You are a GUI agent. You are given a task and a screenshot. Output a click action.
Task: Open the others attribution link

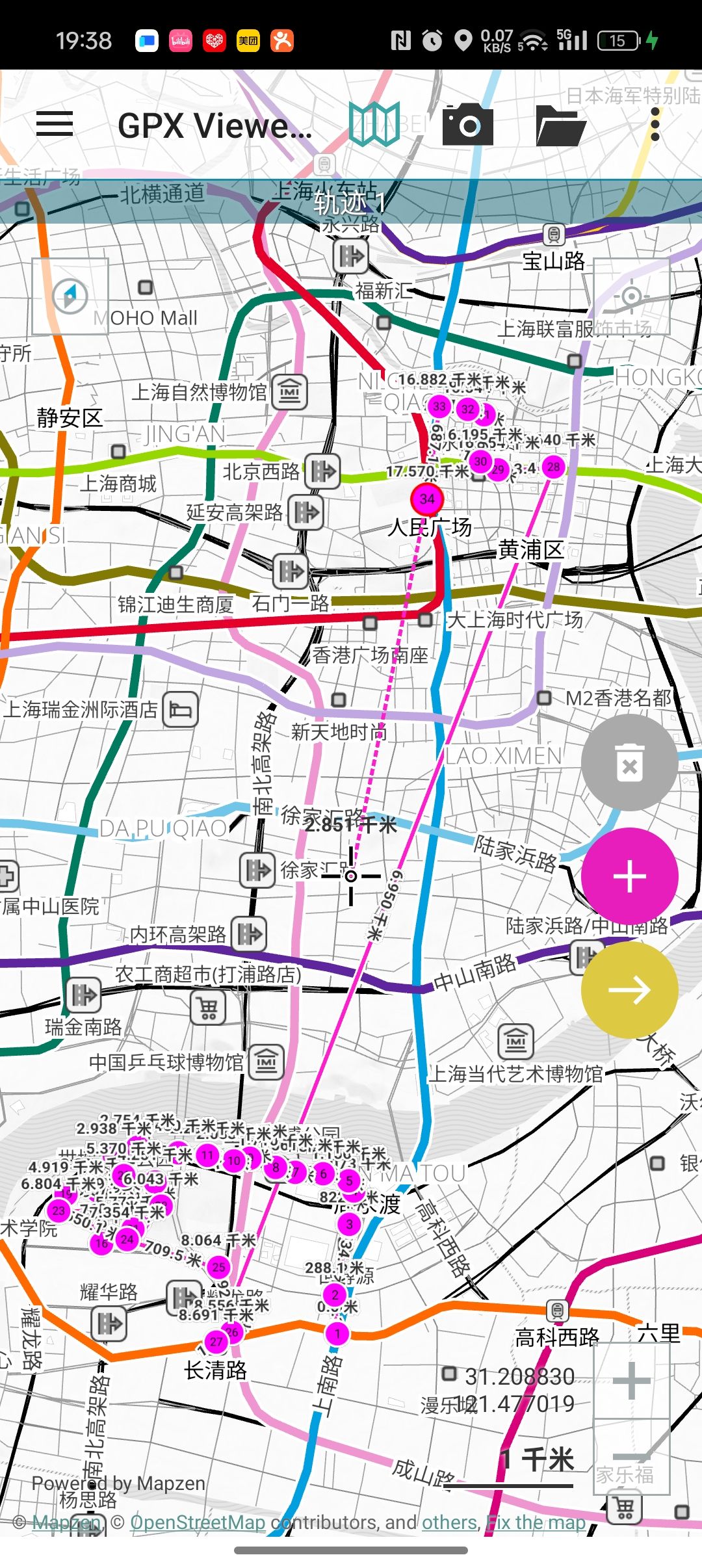click(449, 1522)
